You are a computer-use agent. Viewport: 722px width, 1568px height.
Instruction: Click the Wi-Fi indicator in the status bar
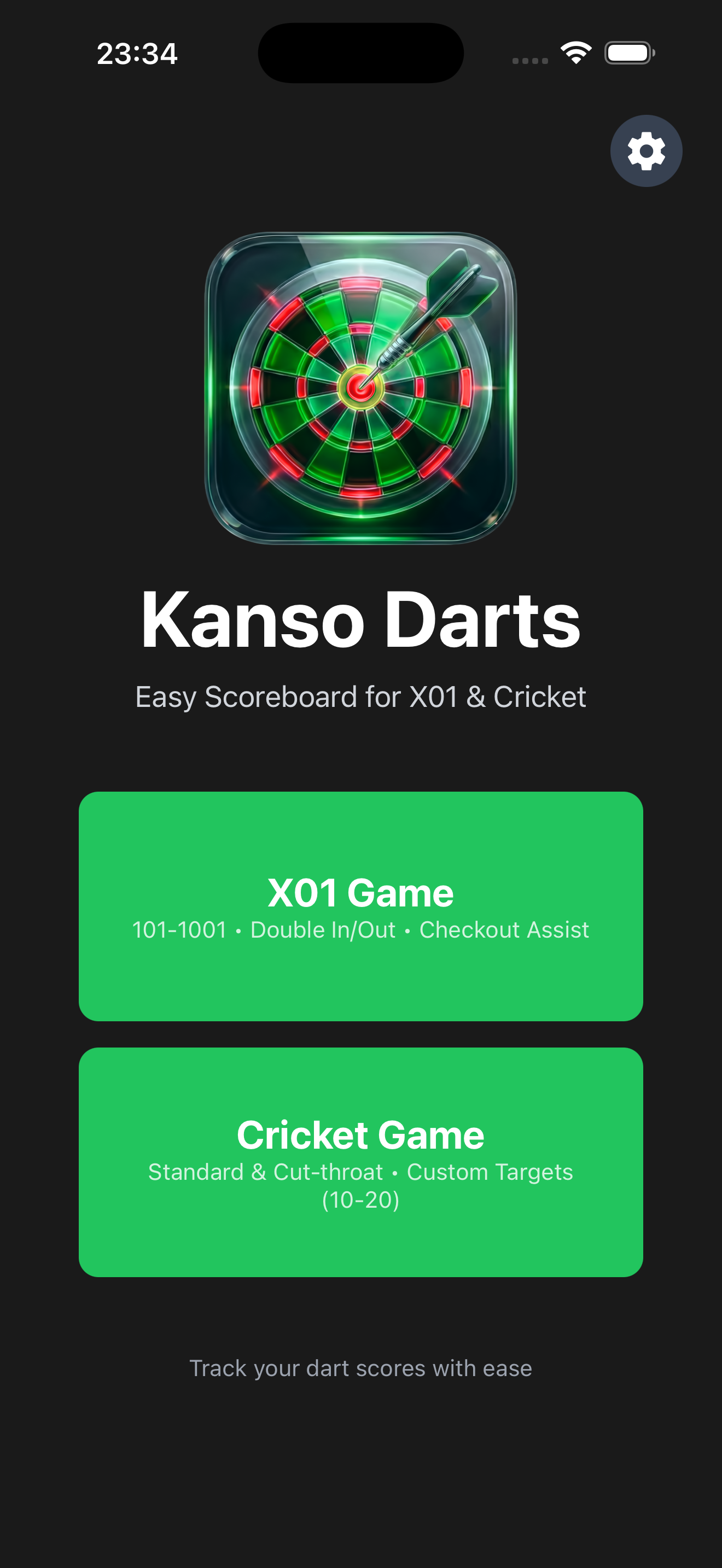575,52
